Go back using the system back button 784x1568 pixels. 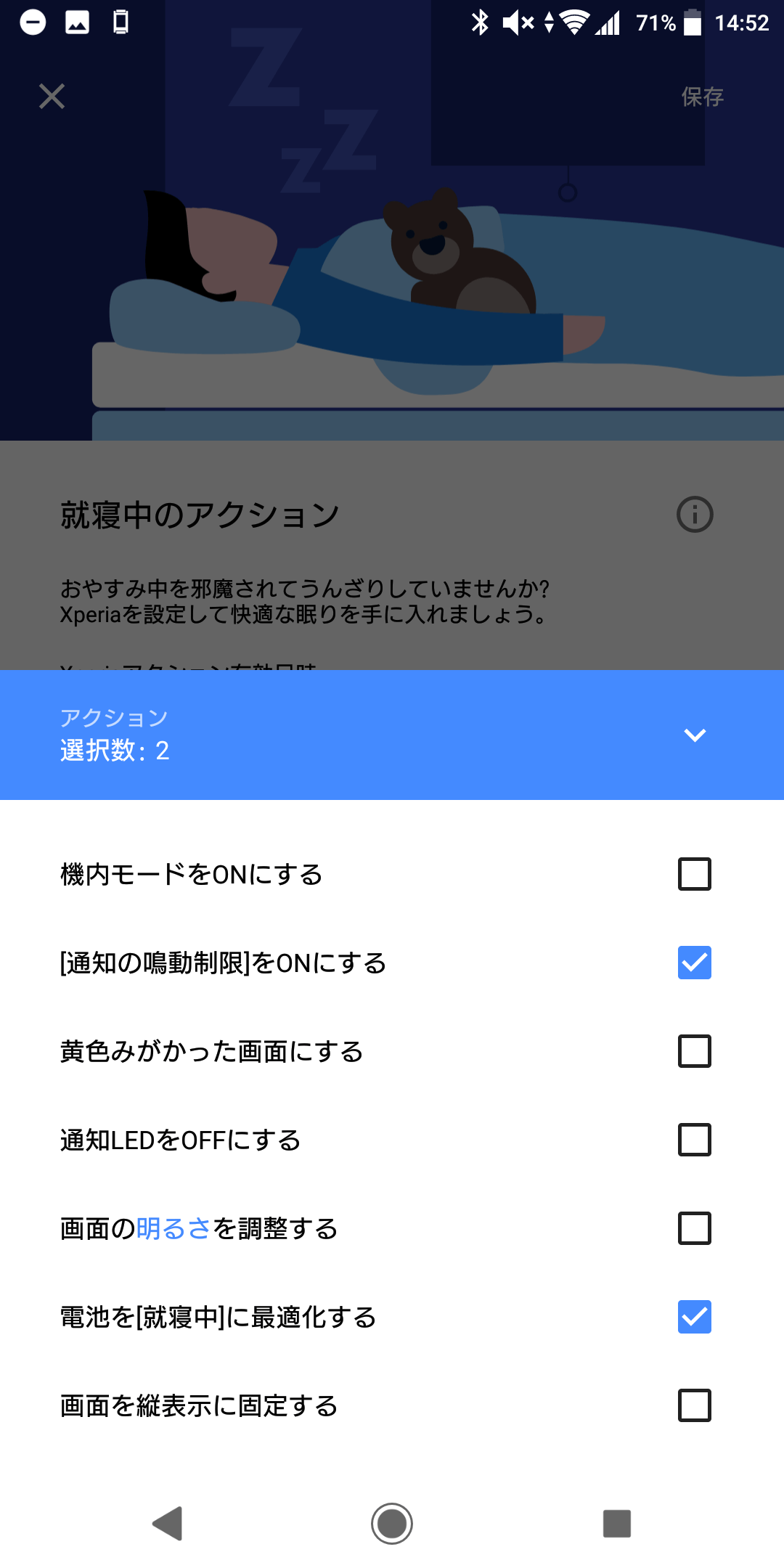point(168,1523)
